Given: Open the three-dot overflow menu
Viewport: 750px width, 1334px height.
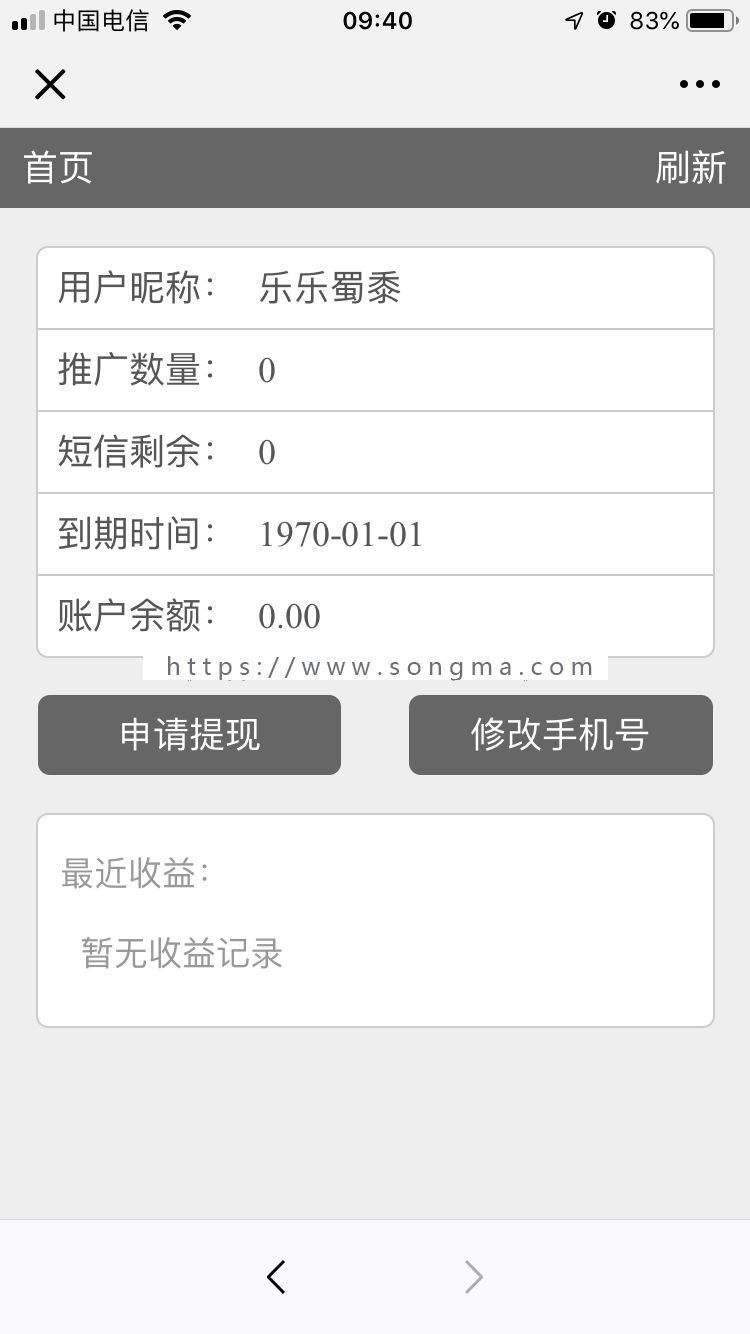Looking at the screenshot, I should [699, 85].
